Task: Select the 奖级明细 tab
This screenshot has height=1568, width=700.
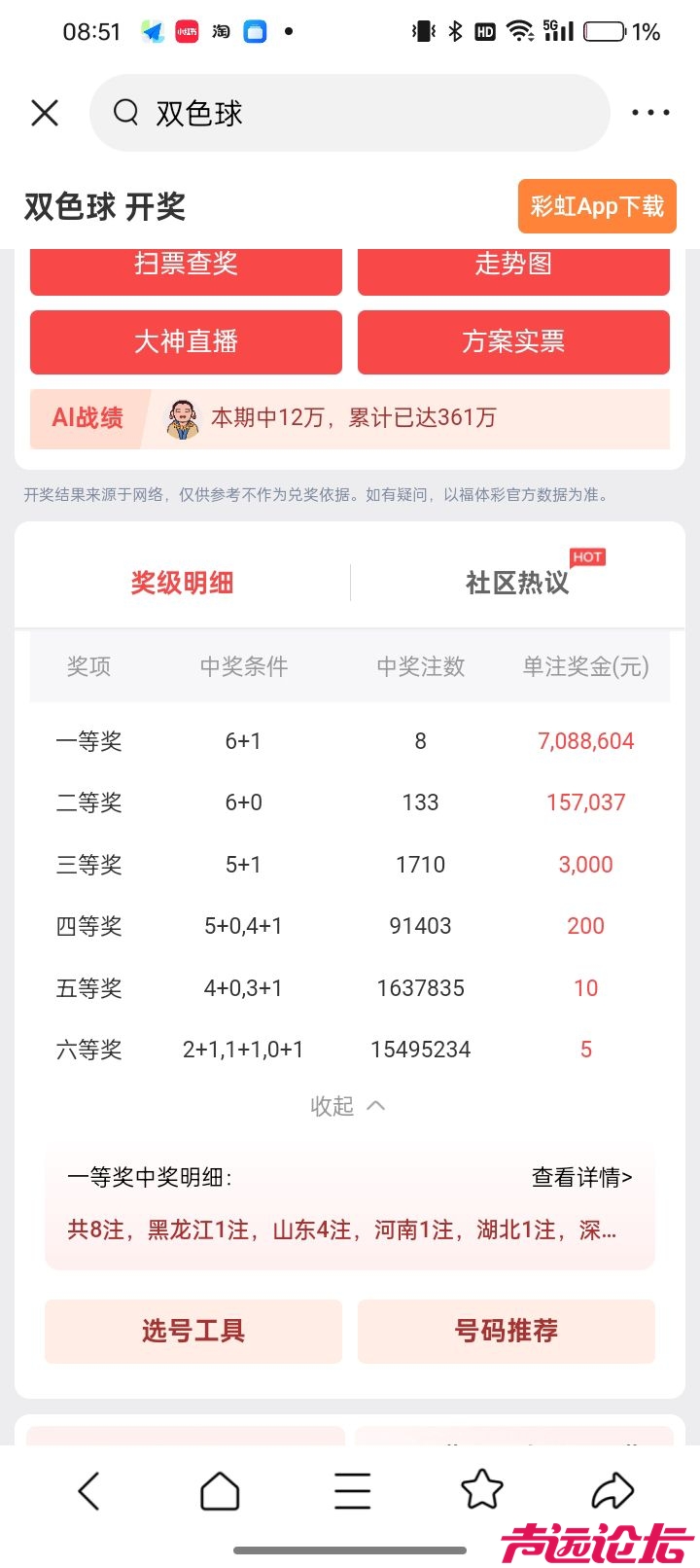Action: (x=182, y=583)
